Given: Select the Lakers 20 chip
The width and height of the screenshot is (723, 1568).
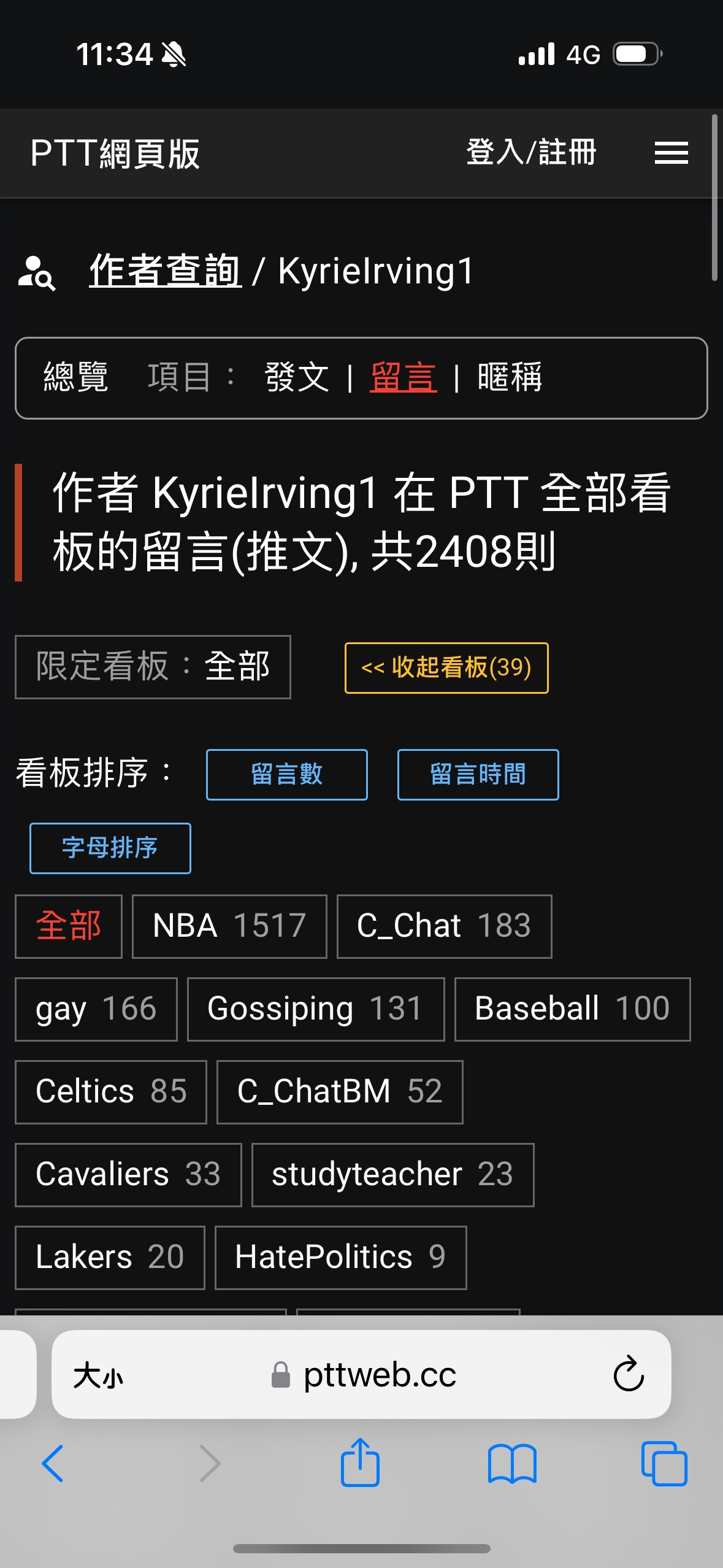Looking at the screenshot, I should click(x=110, y=1258).
